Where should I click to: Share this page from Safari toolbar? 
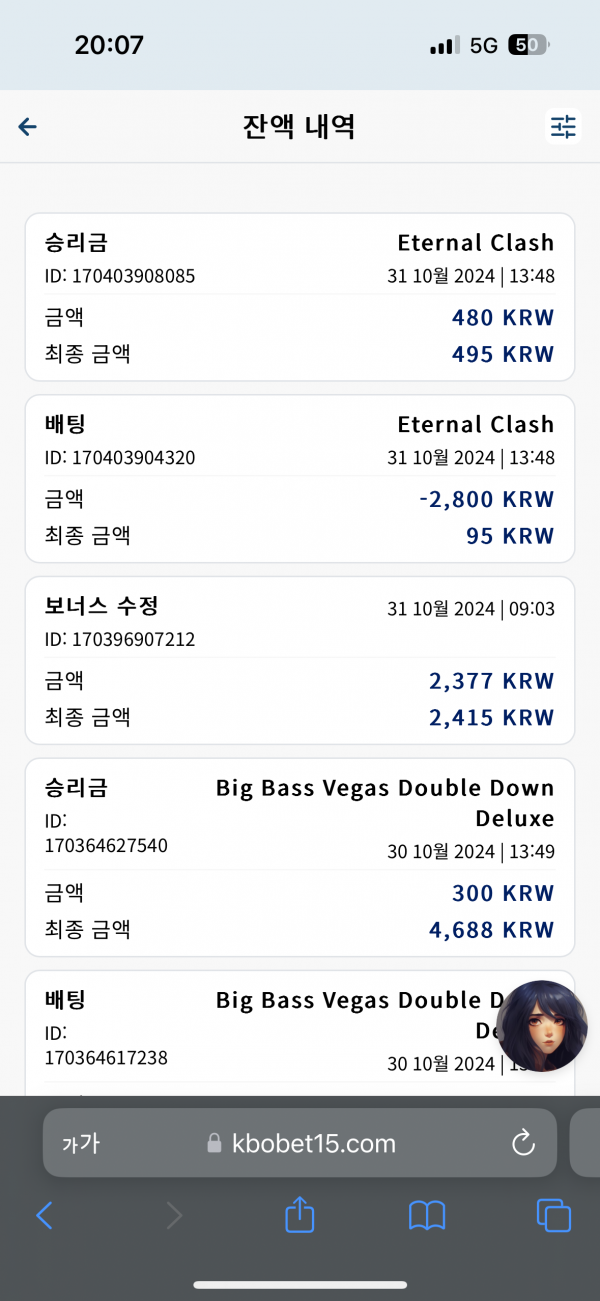pos(300,1214)
